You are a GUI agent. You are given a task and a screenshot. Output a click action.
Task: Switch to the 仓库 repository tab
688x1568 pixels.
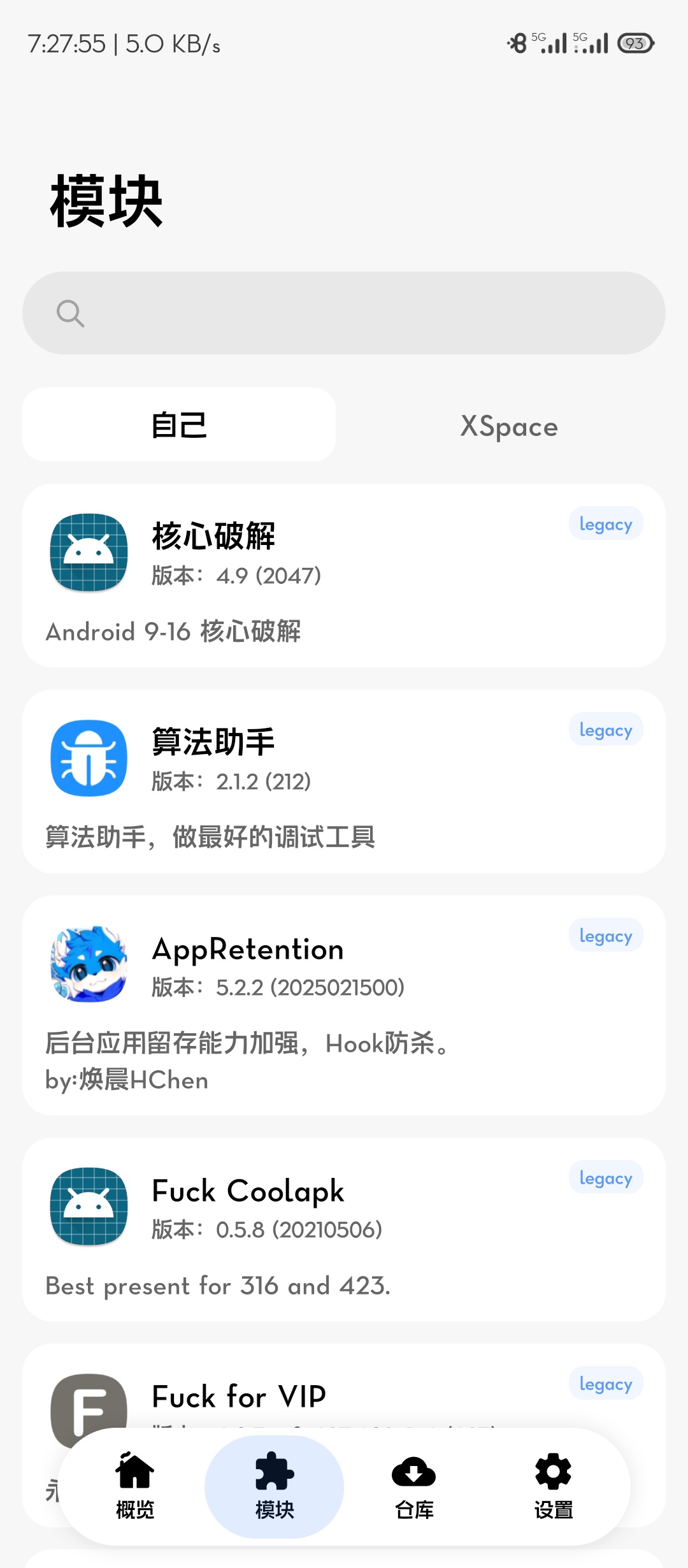414,1486
